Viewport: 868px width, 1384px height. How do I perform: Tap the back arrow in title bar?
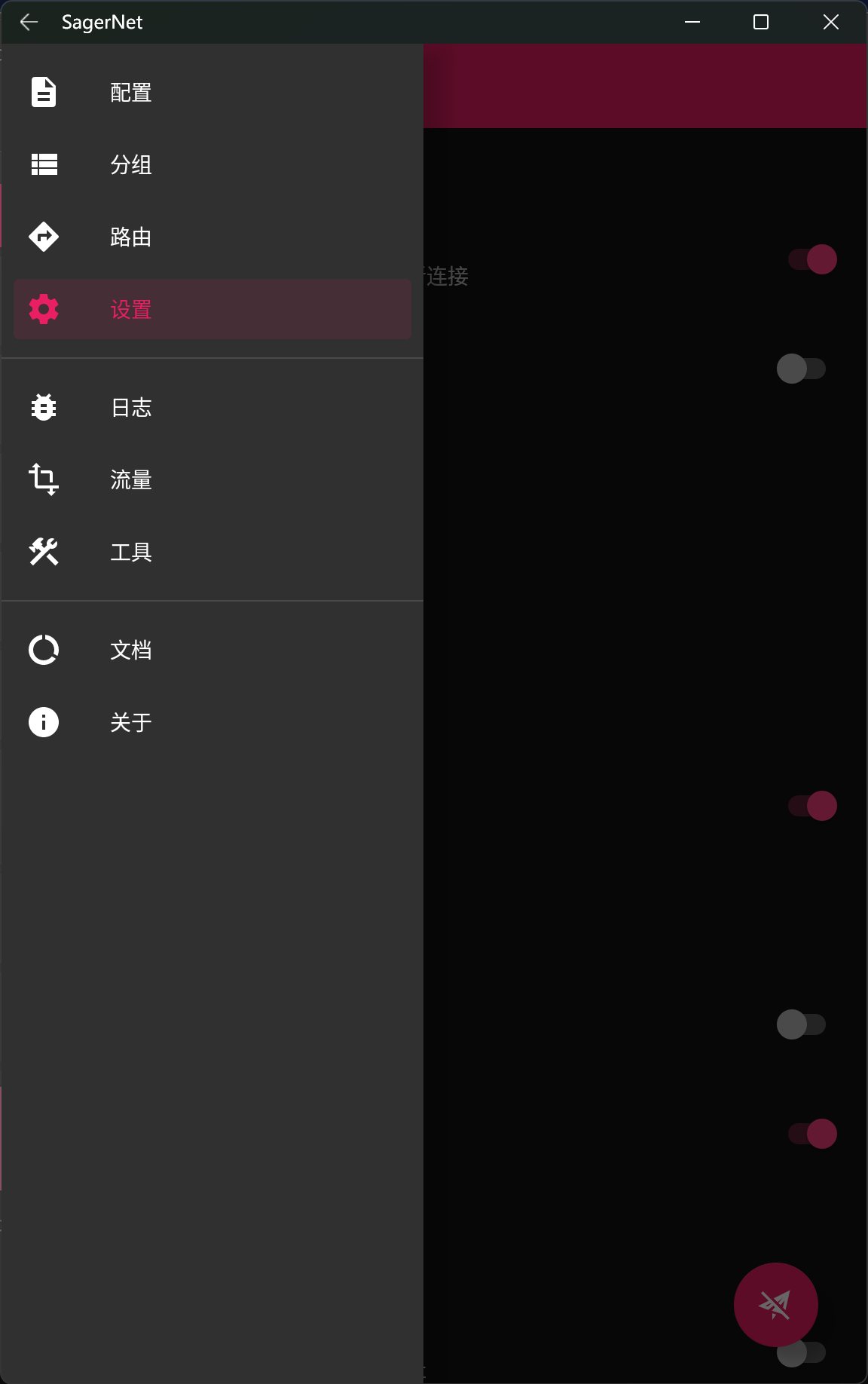click(29, 23)
